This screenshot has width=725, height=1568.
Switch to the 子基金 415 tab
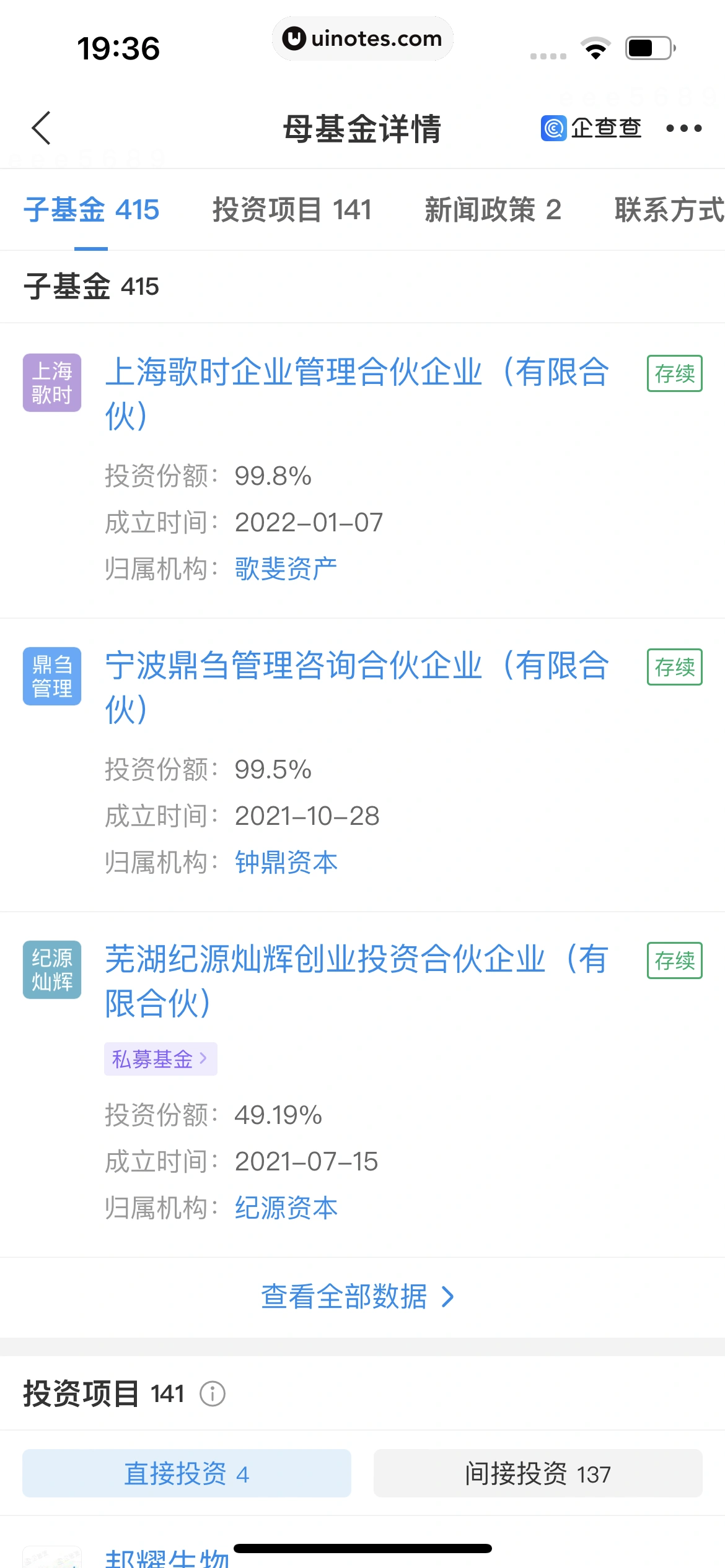point(91,209)
